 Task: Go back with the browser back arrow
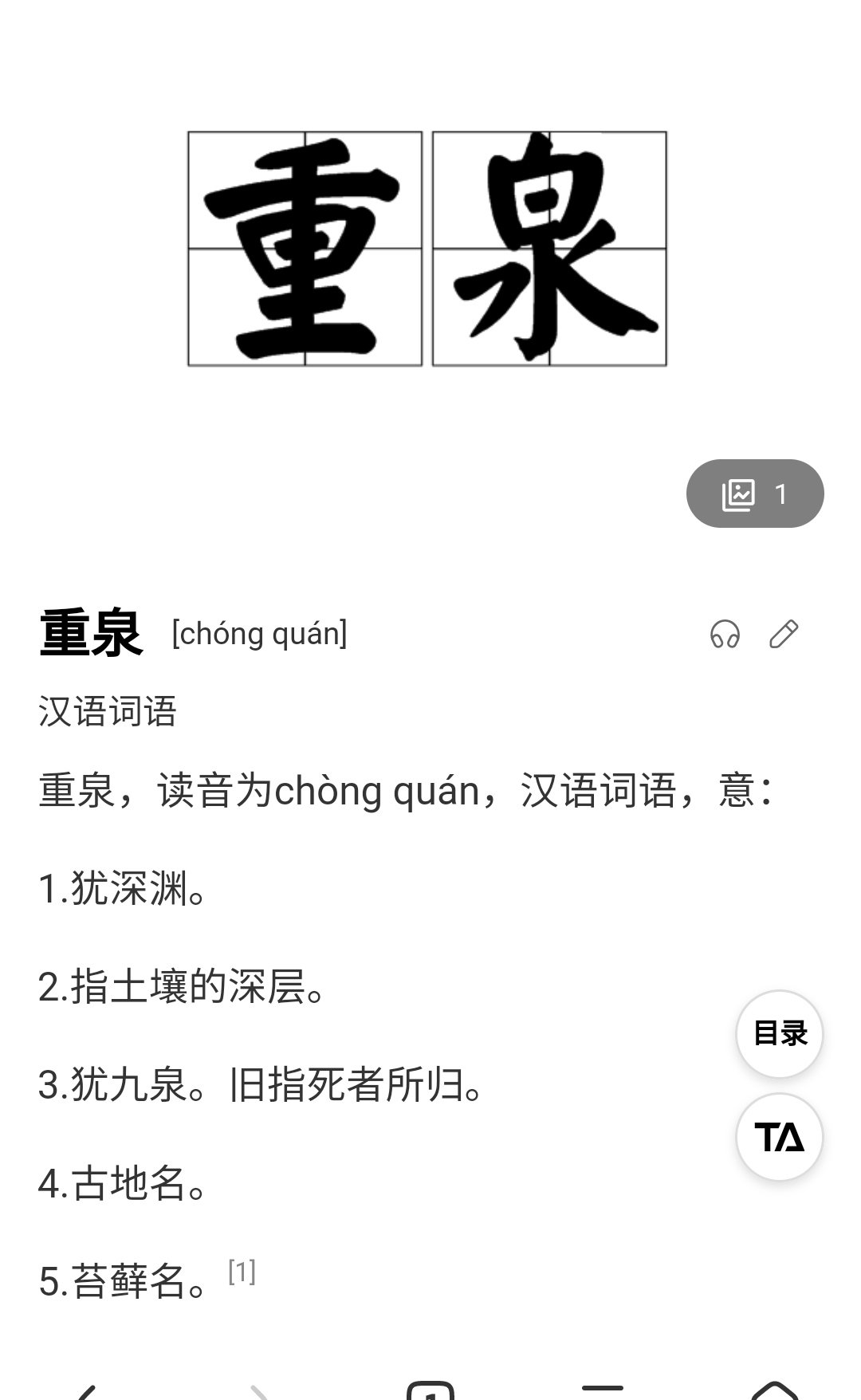[x=86, y=1390]
